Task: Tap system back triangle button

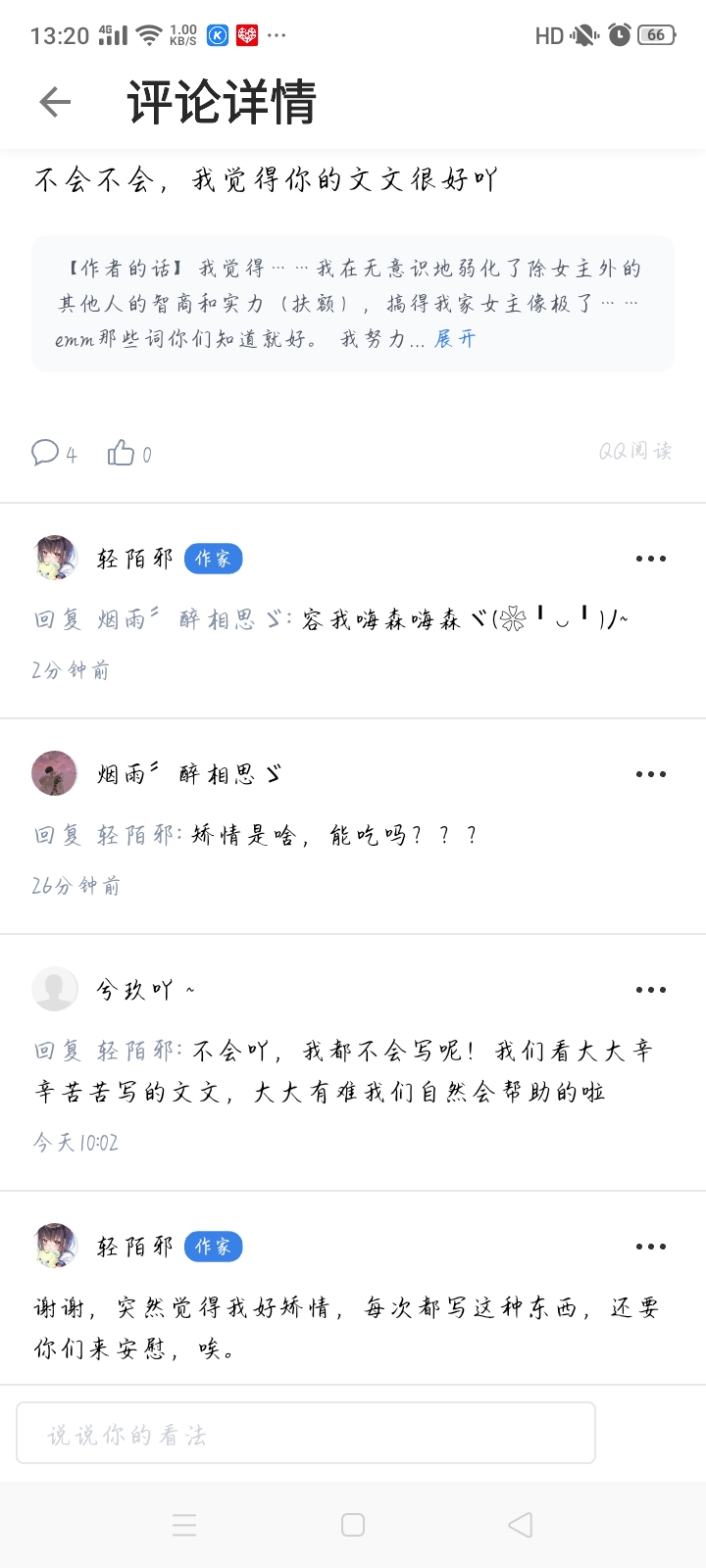Action: [x=521, y=1525]
